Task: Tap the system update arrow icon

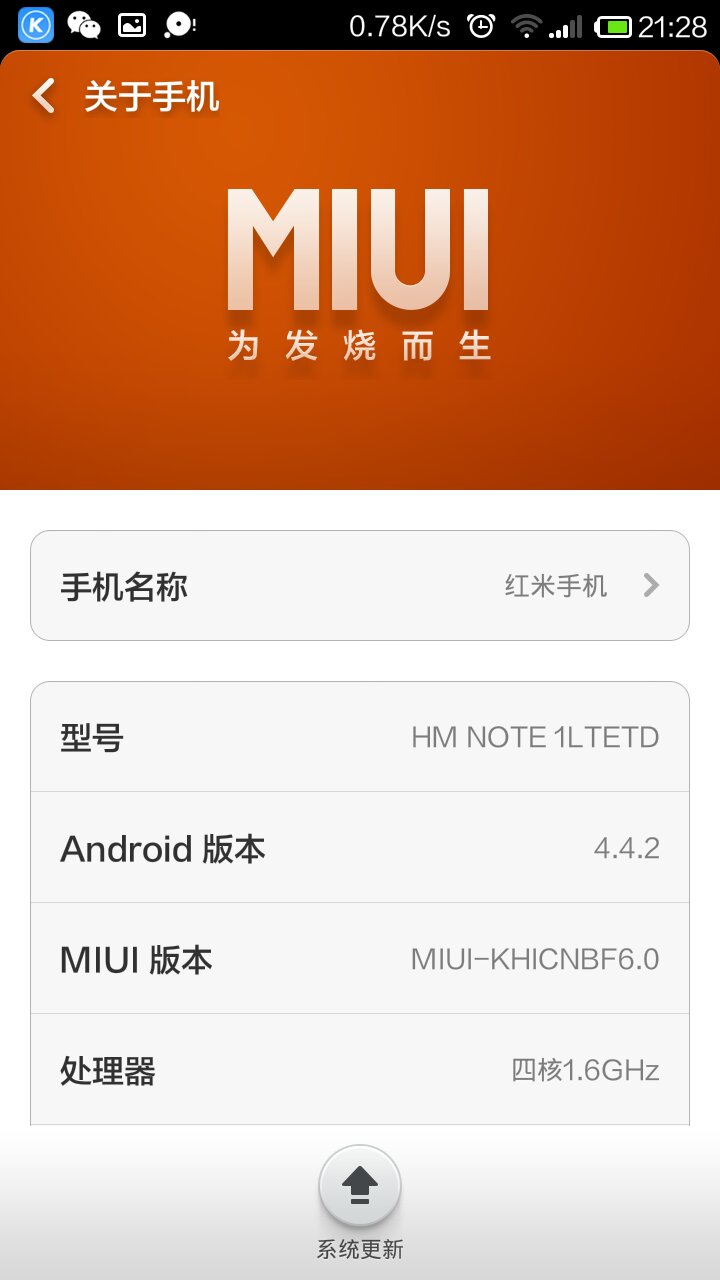Action: 359,1184
